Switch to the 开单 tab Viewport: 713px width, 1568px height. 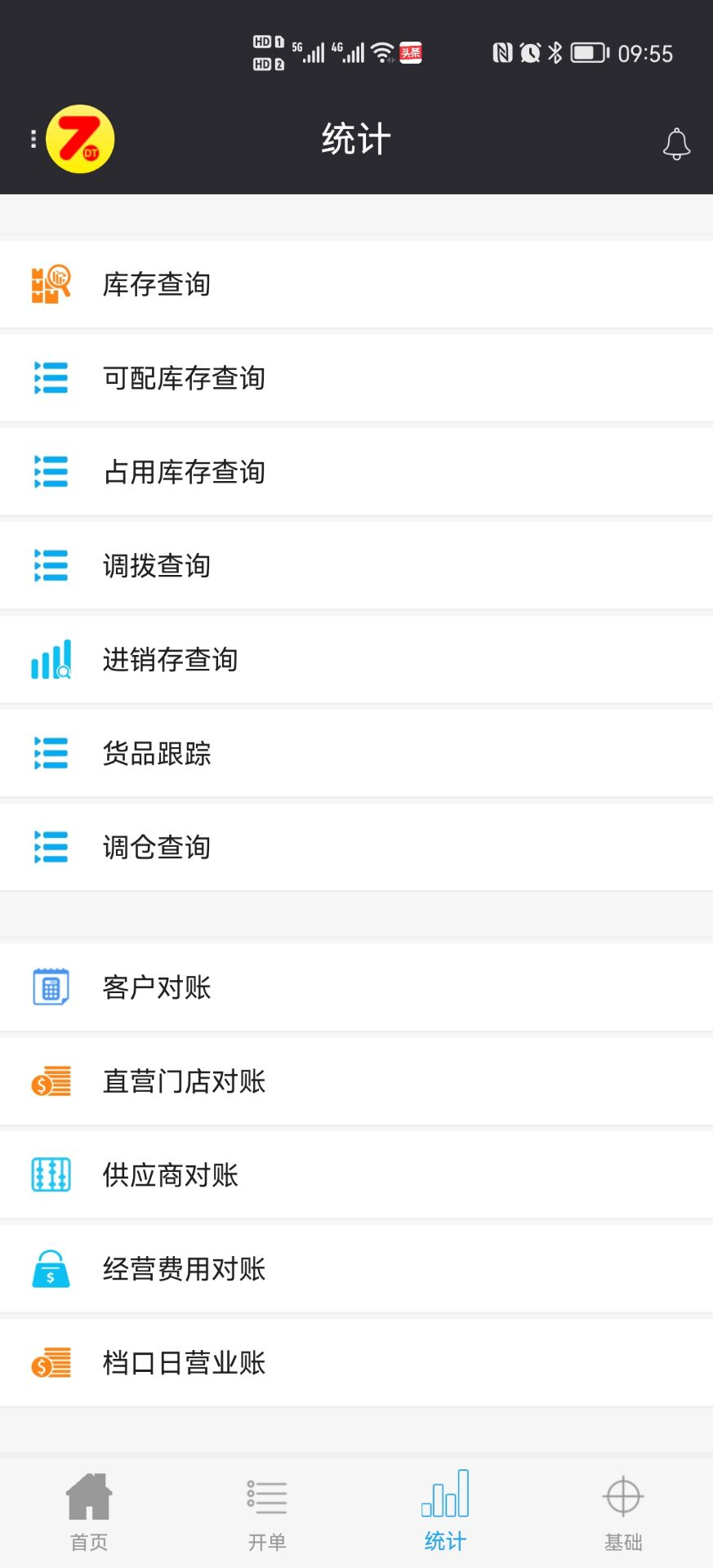(x=267, y=1512)
